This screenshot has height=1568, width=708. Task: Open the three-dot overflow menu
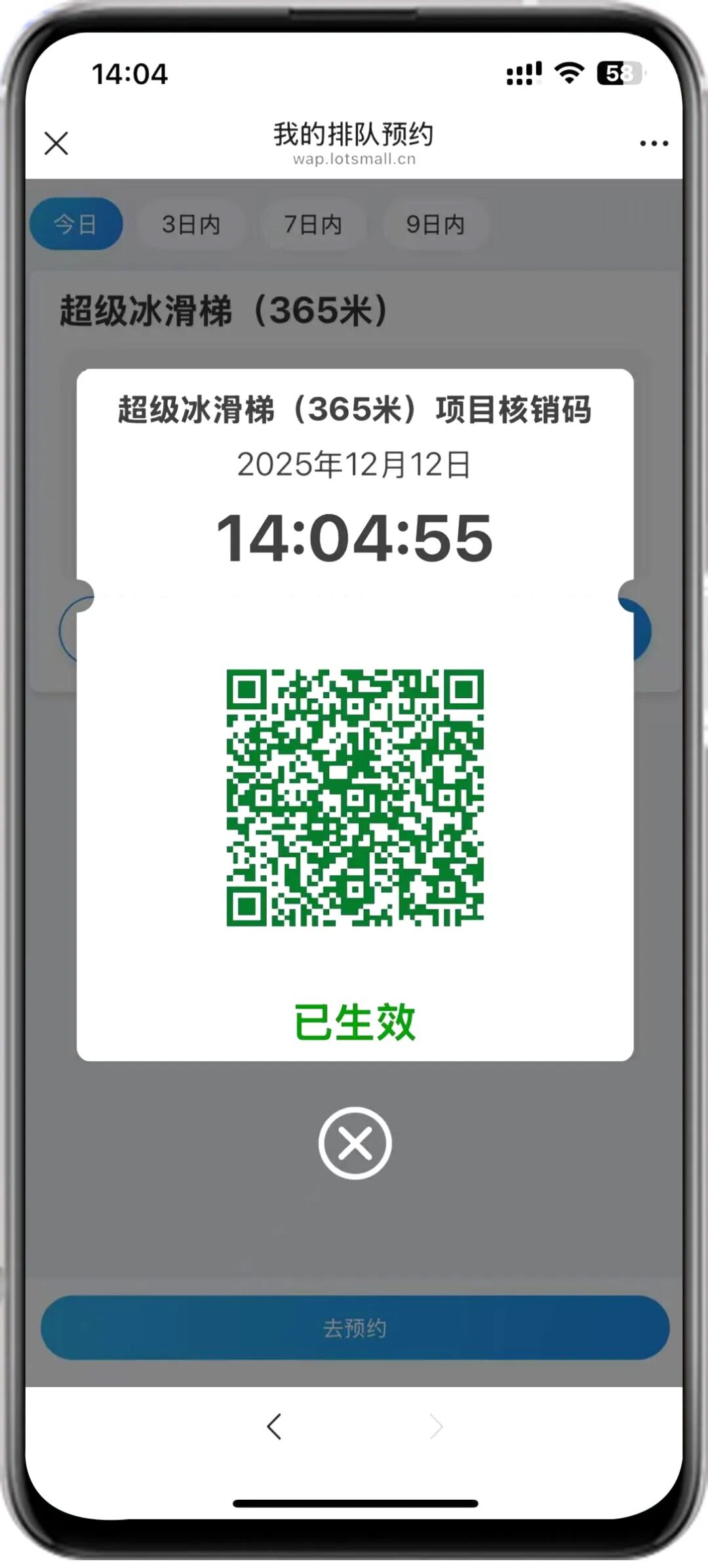click(654, 144)
